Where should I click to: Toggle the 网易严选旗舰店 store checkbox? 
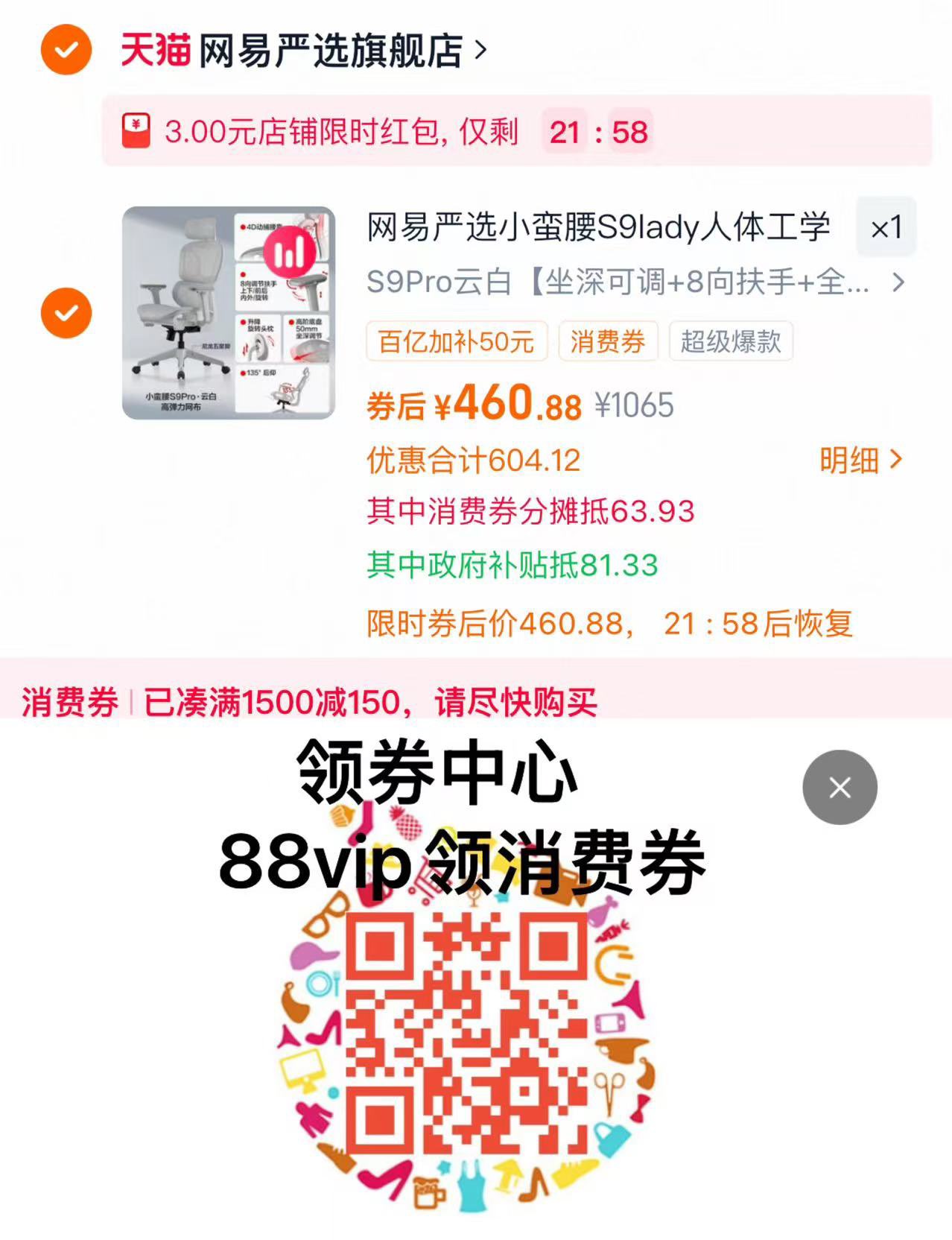(x=66, y=50)
